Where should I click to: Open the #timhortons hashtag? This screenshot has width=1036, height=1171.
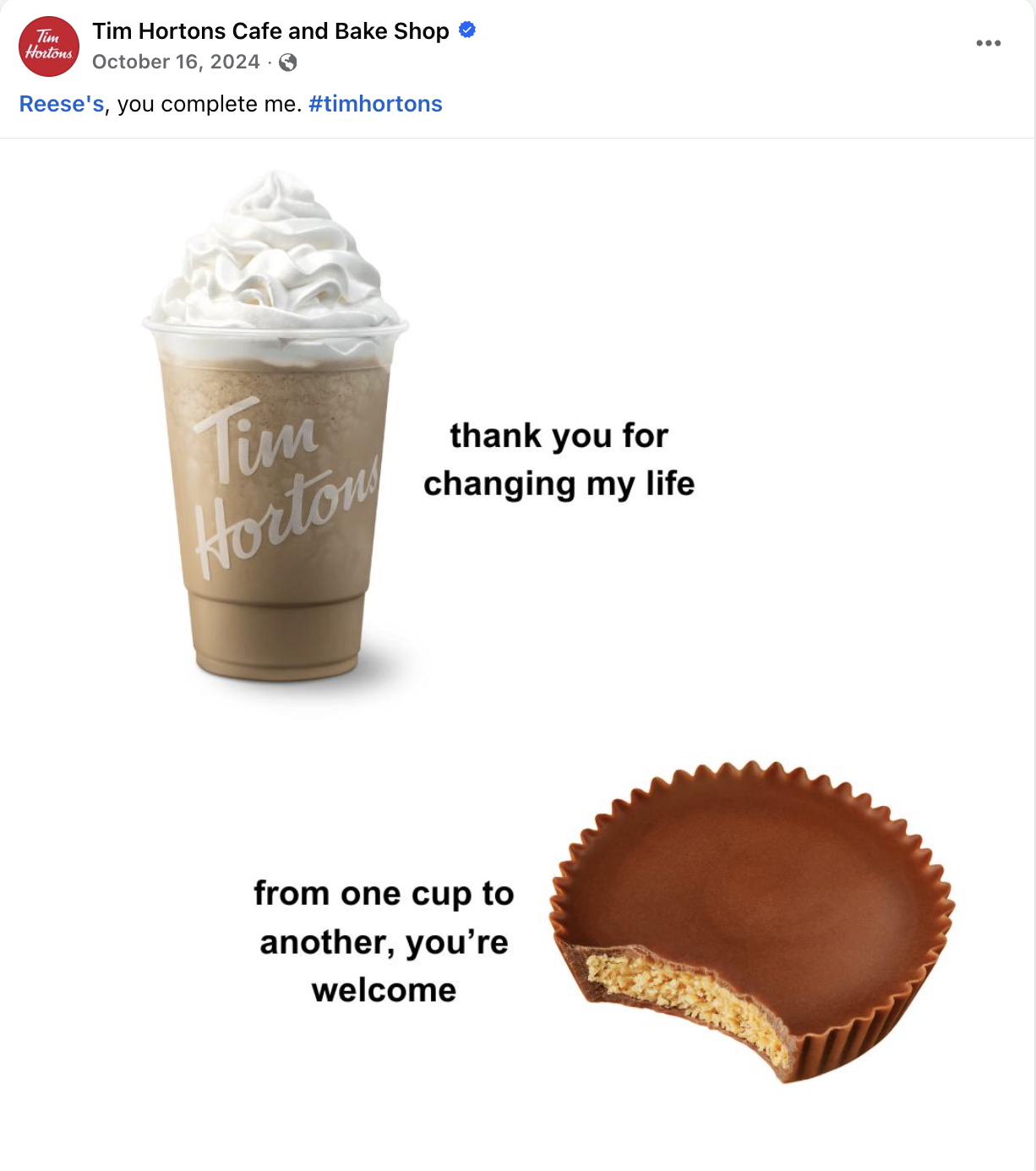pyautogui.click(x=375, y=104)
